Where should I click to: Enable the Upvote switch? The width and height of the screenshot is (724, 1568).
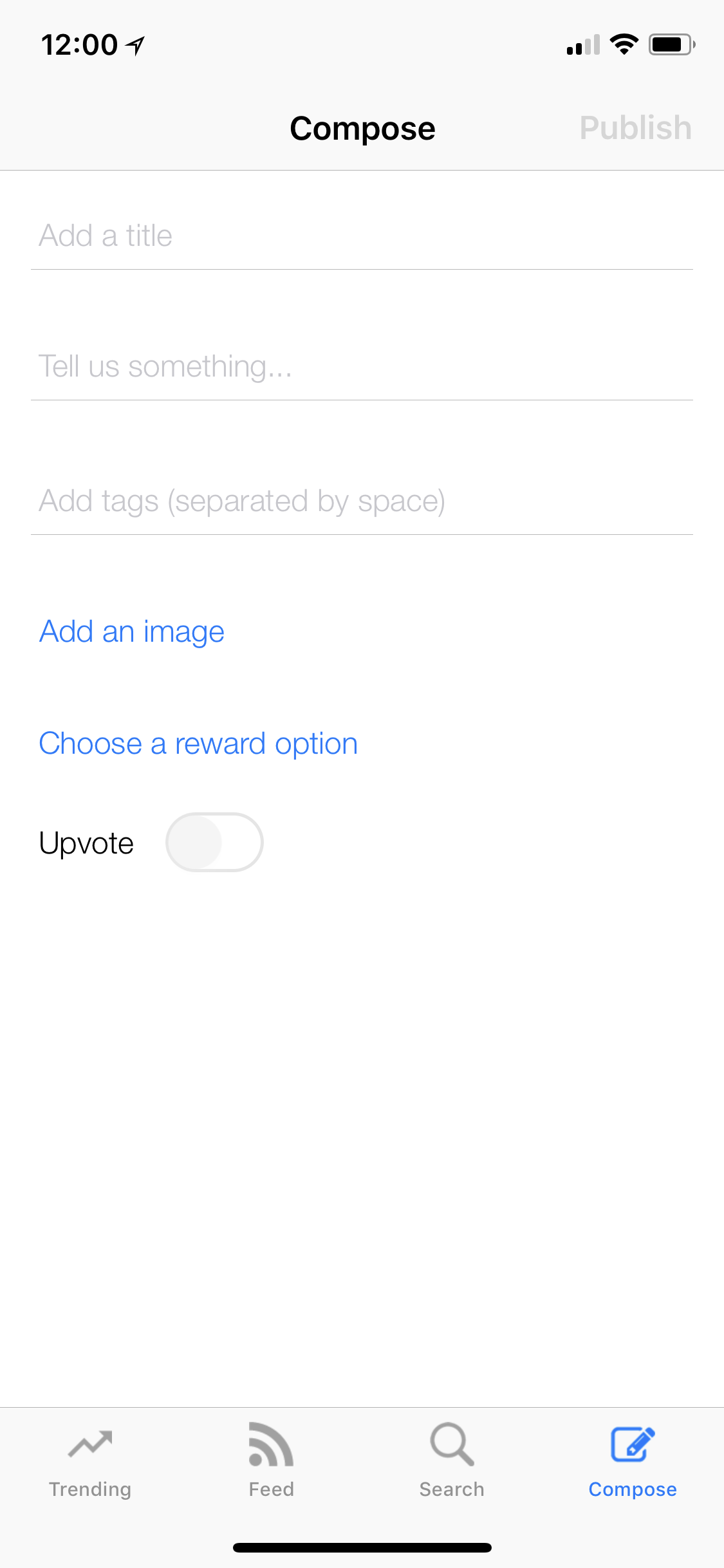[214, 842]
